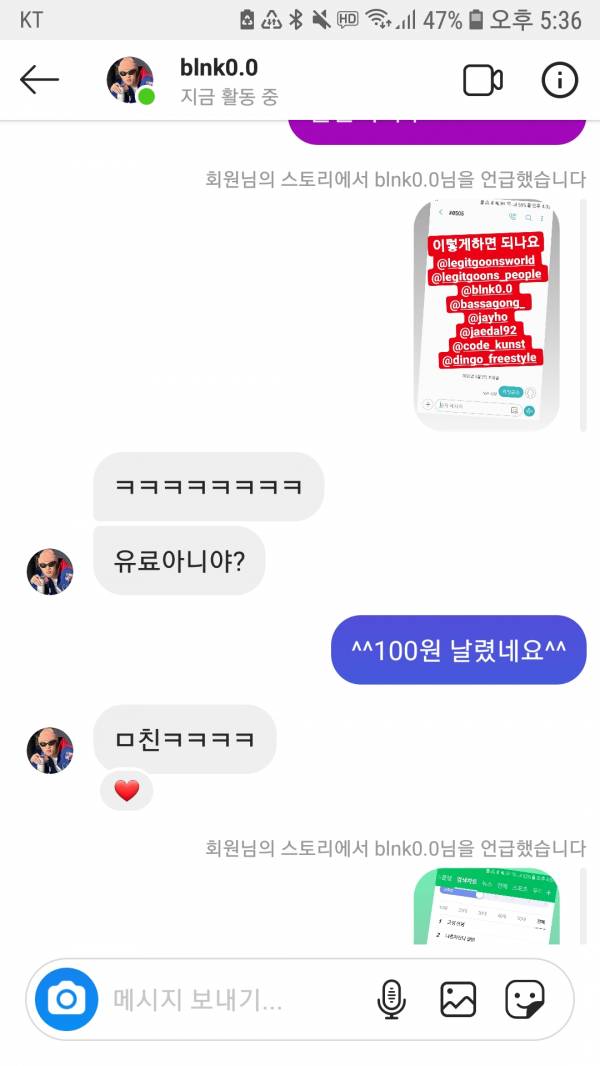Open the red story mention thumbnail

(487, 315)
